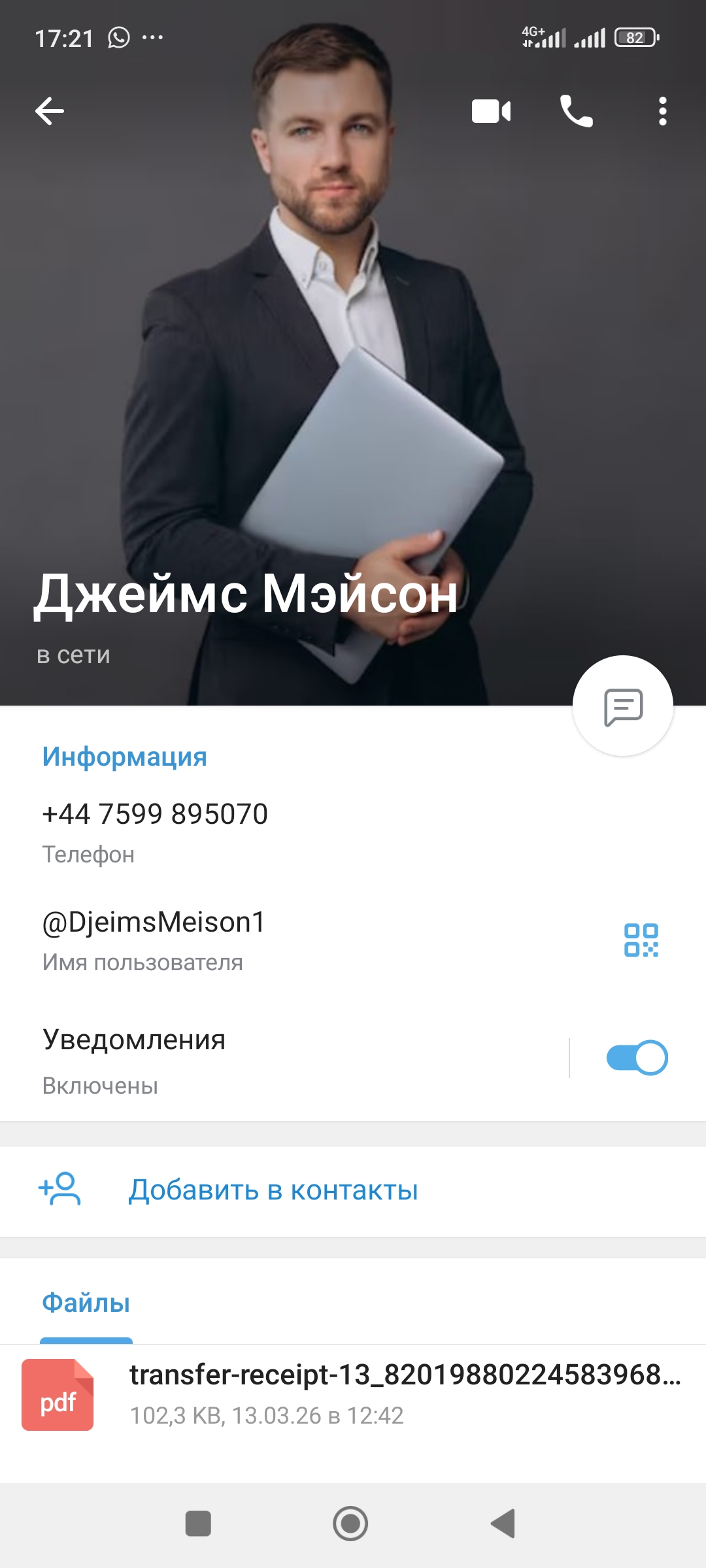Show the QR code for this username
The image size is (706, 1568).
pyautogui.click(x=641, y=941)
